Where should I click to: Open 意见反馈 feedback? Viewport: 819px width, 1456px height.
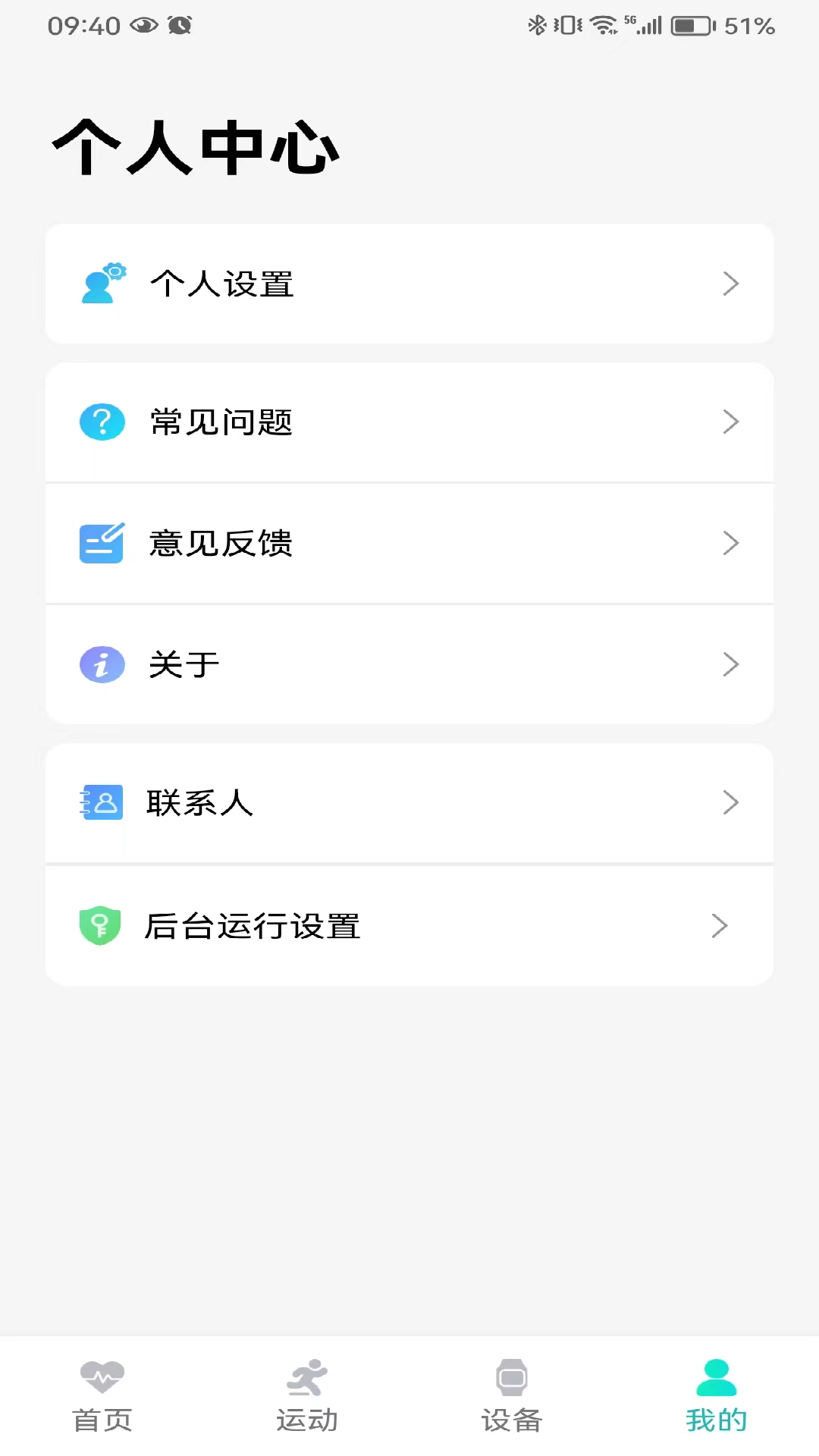coord(409,543)
